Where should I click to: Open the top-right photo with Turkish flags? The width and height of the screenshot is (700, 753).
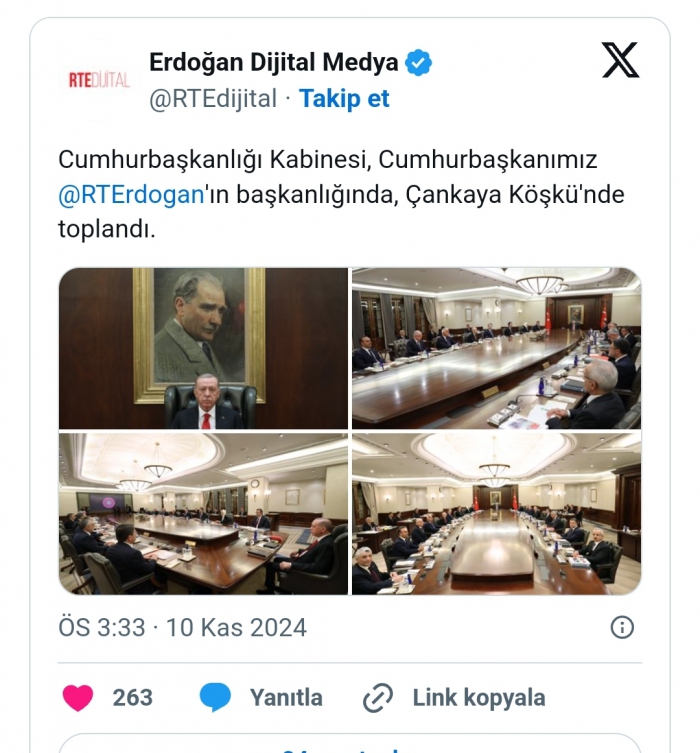pyautogui.click(x=496, y=348)
